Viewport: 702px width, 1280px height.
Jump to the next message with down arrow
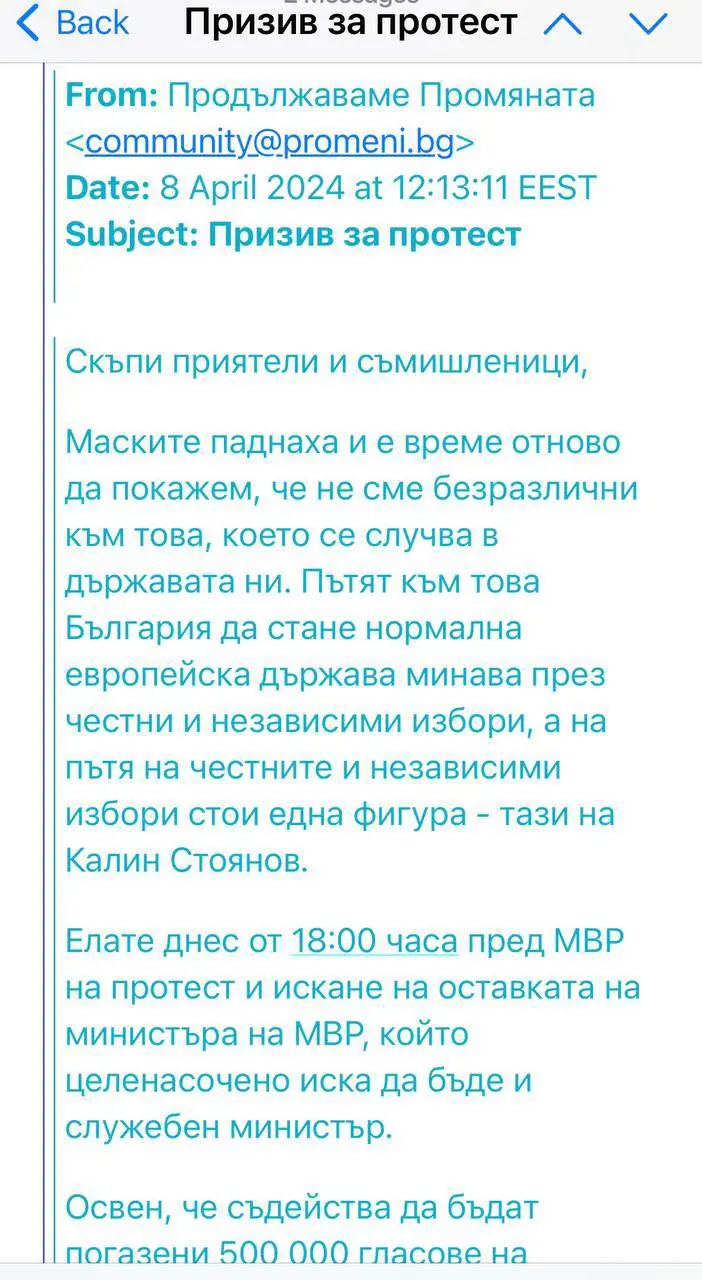tap(648, 24)
